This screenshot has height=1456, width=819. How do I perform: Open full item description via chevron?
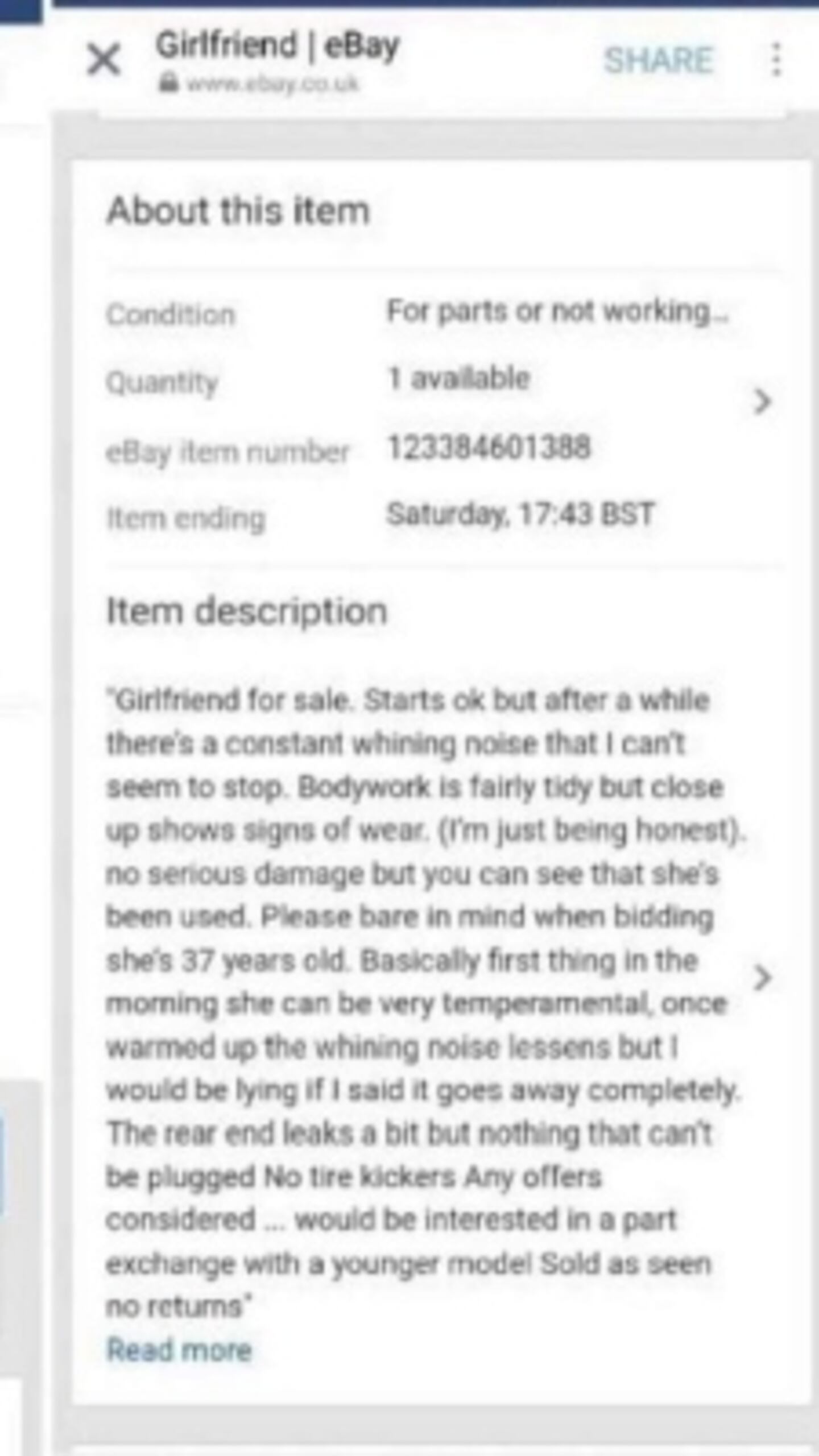(761, 978)
